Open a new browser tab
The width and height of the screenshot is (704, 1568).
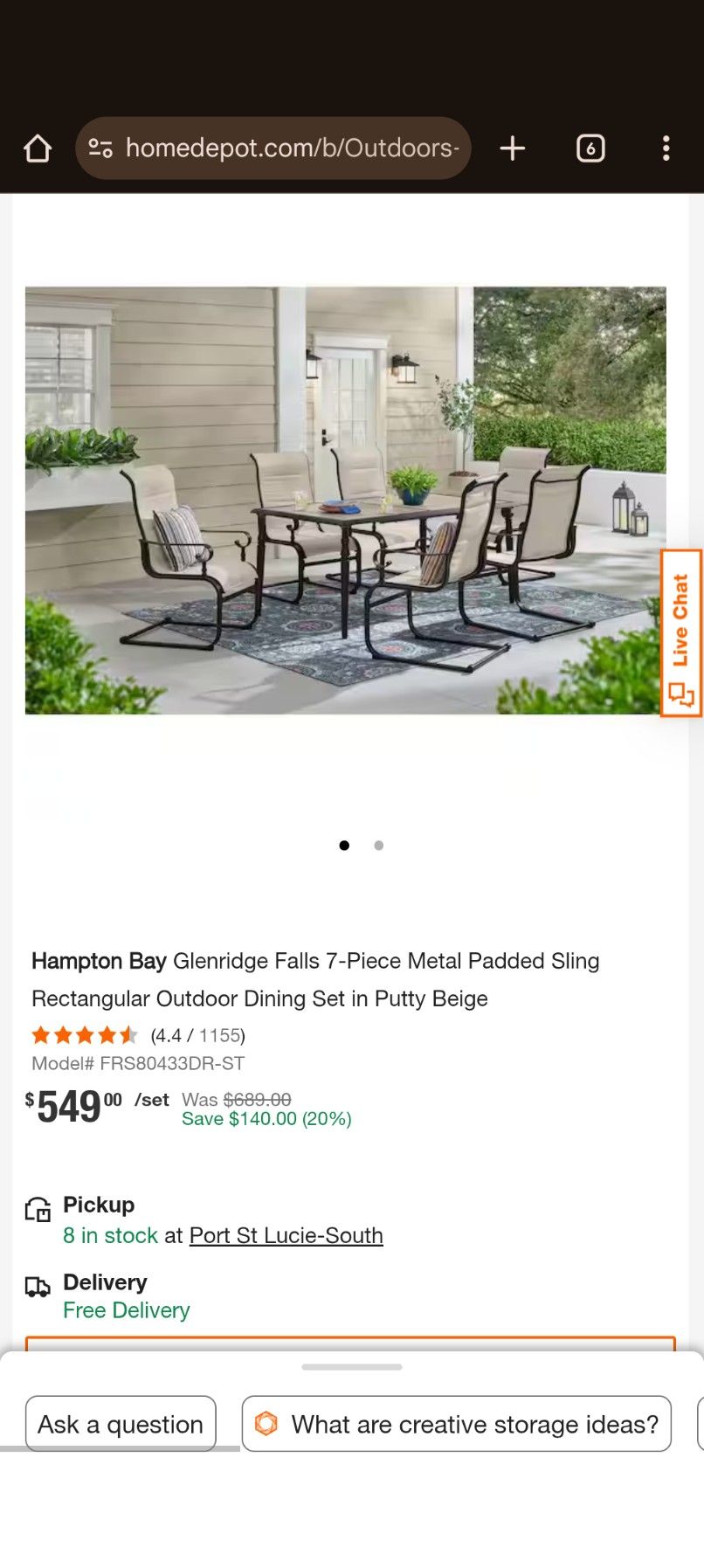click(513, 149)
